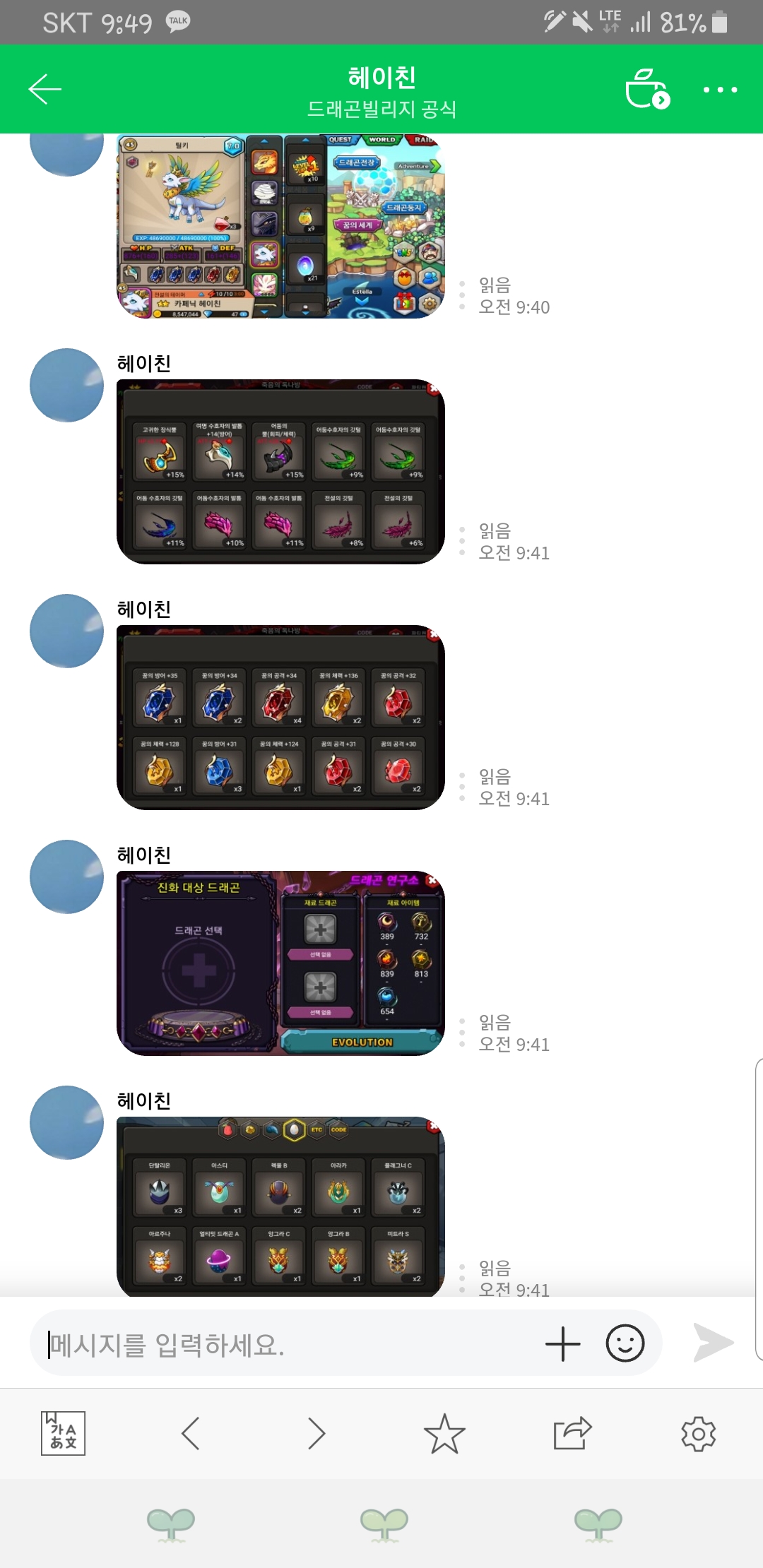
Task: Open the image sent at 오전 9:40
Action: [x=280, y=226]
